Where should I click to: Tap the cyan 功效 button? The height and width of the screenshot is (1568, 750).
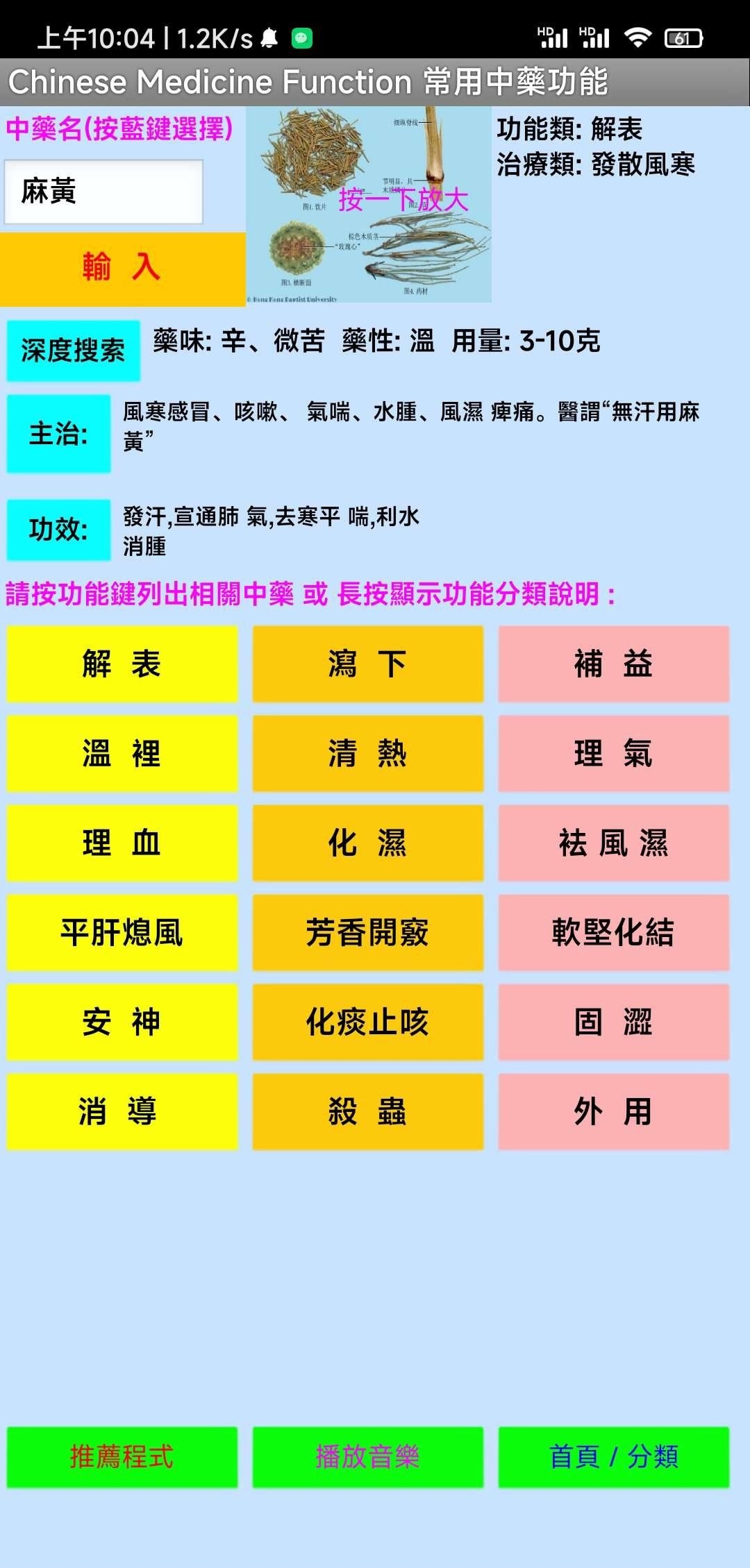(x=58, y=530)
